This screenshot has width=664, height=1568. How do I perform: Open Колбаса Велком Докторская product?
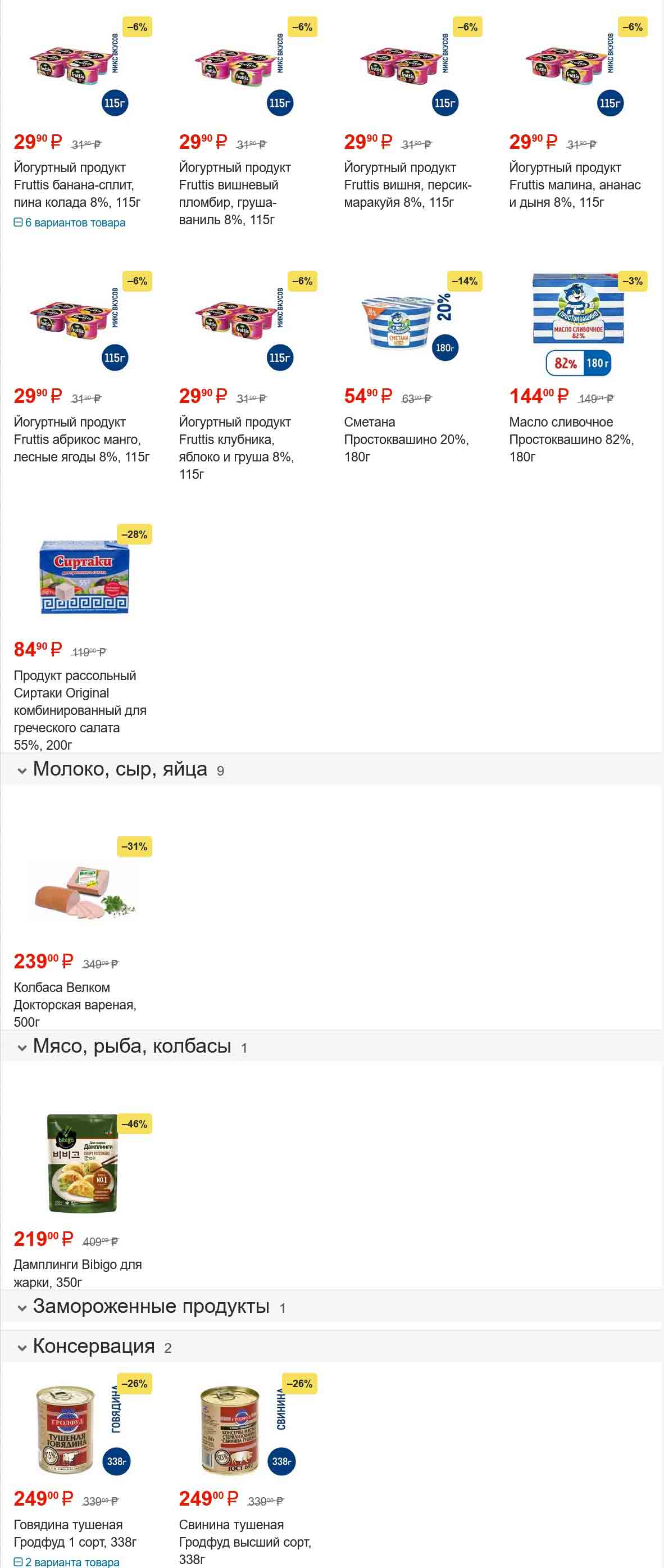[x=74, y=1004]
